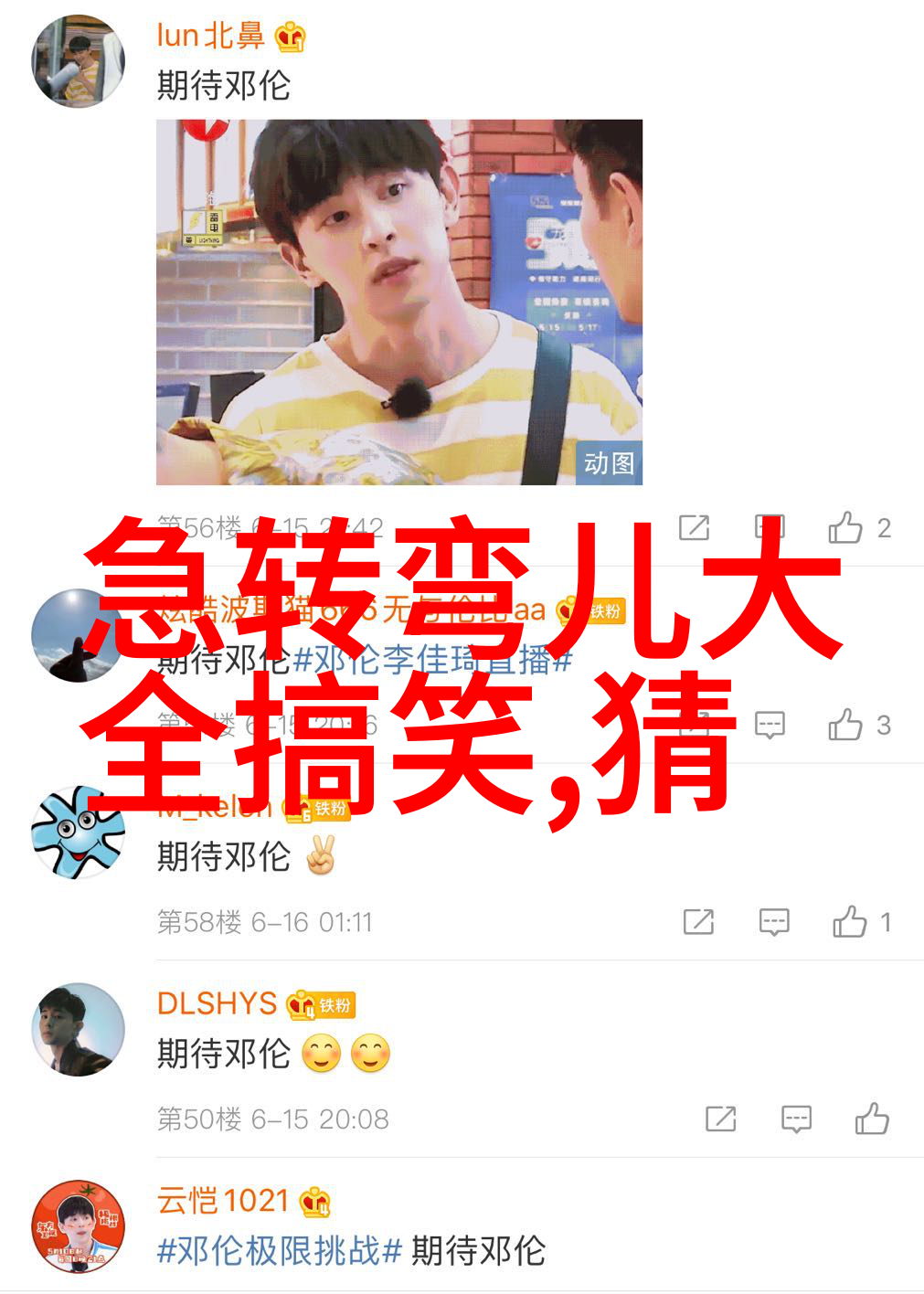This screenshot has width=924, height=1294.
Task: Open the #邓伦极限挑战# hashtag topic
Action: coord(280,1250)
